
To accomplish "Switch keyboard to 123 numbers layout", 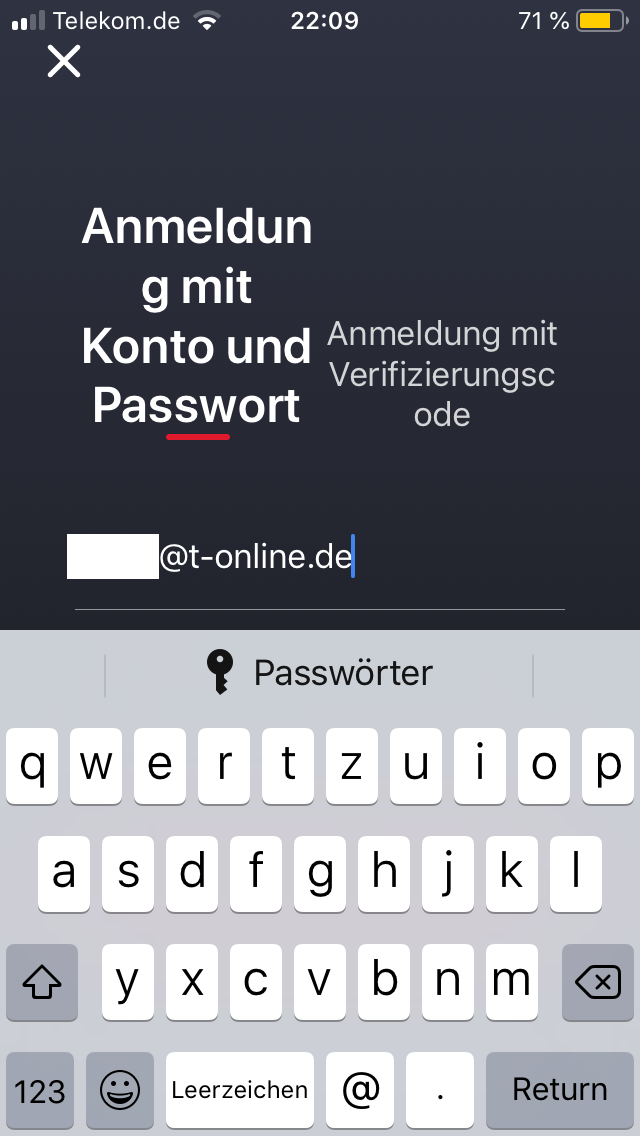I will tap(40, 1089).
